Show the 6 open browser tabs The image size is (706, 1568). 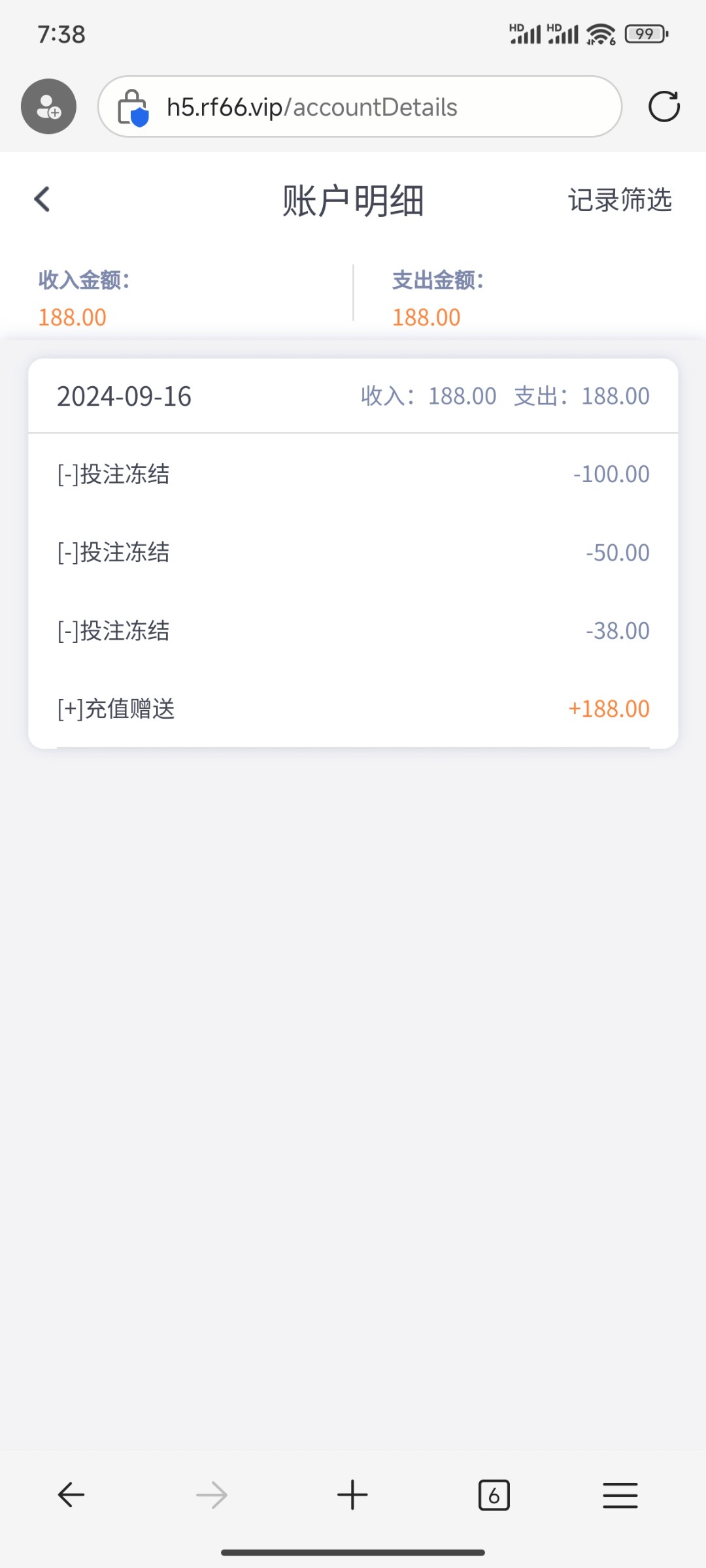[494, 1495]
